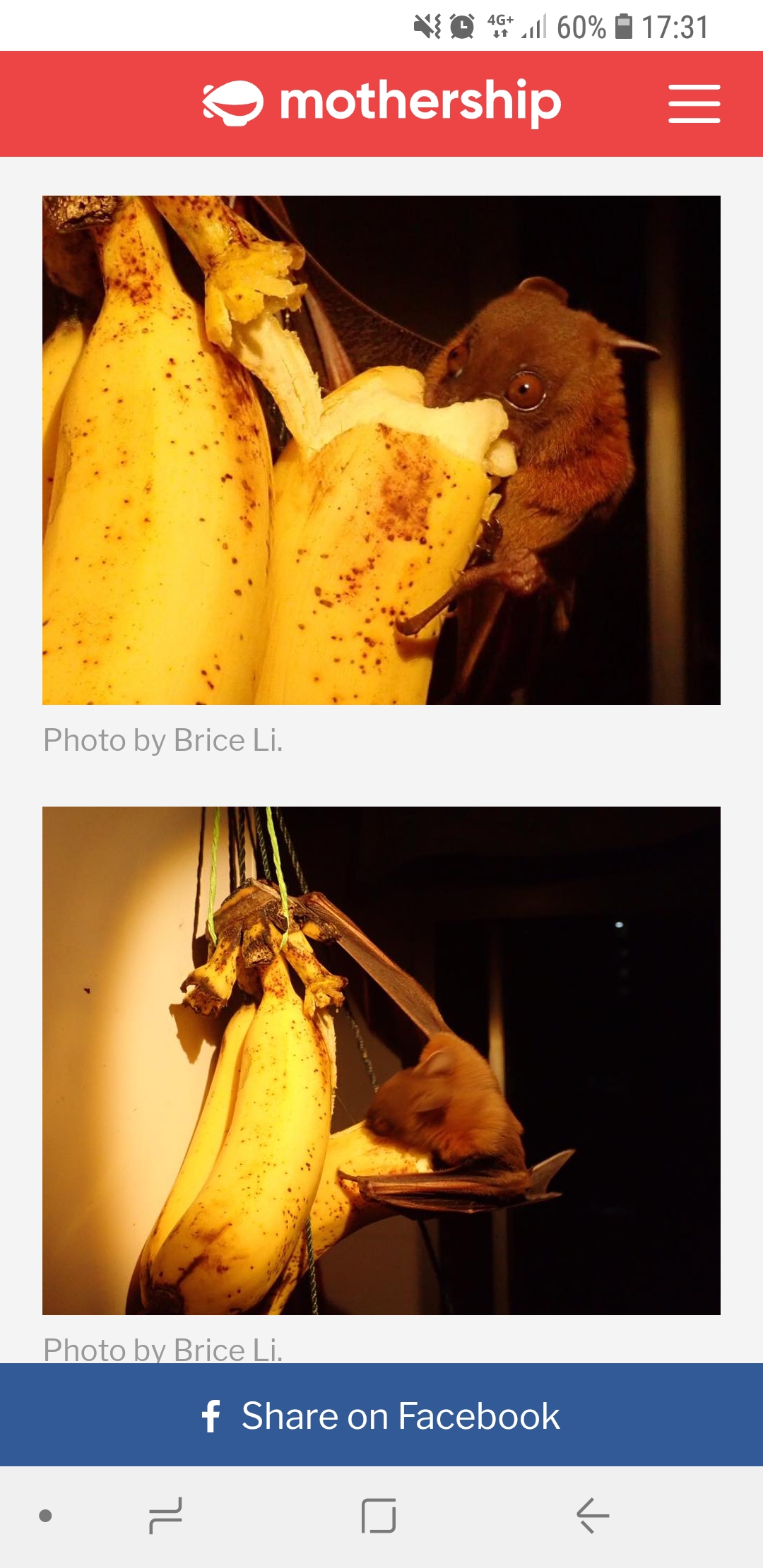Open the hamburger menu
Image resolution: width=763 pixels, height=1568 pixels.
click(694, 104)
